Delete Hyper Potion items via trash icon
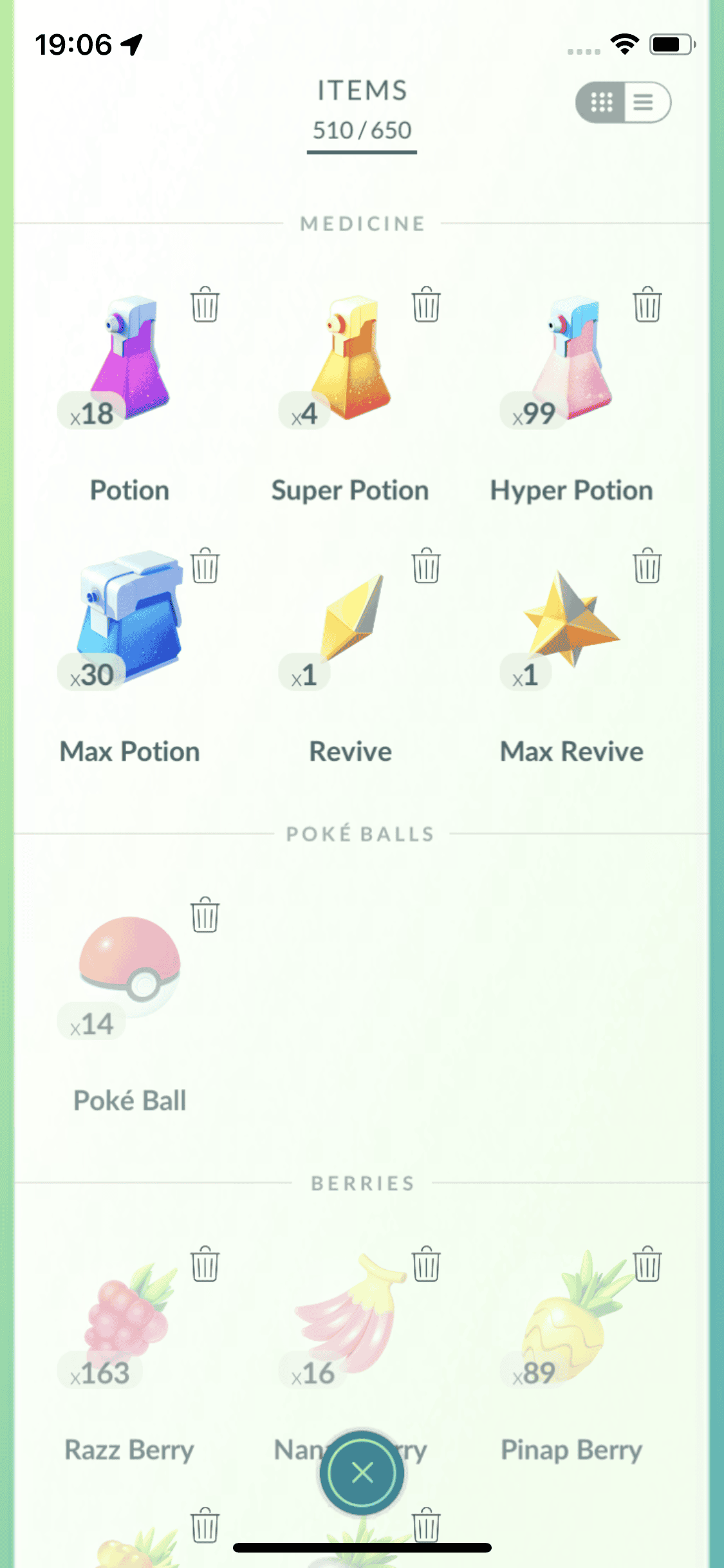 tap(647, 304)
